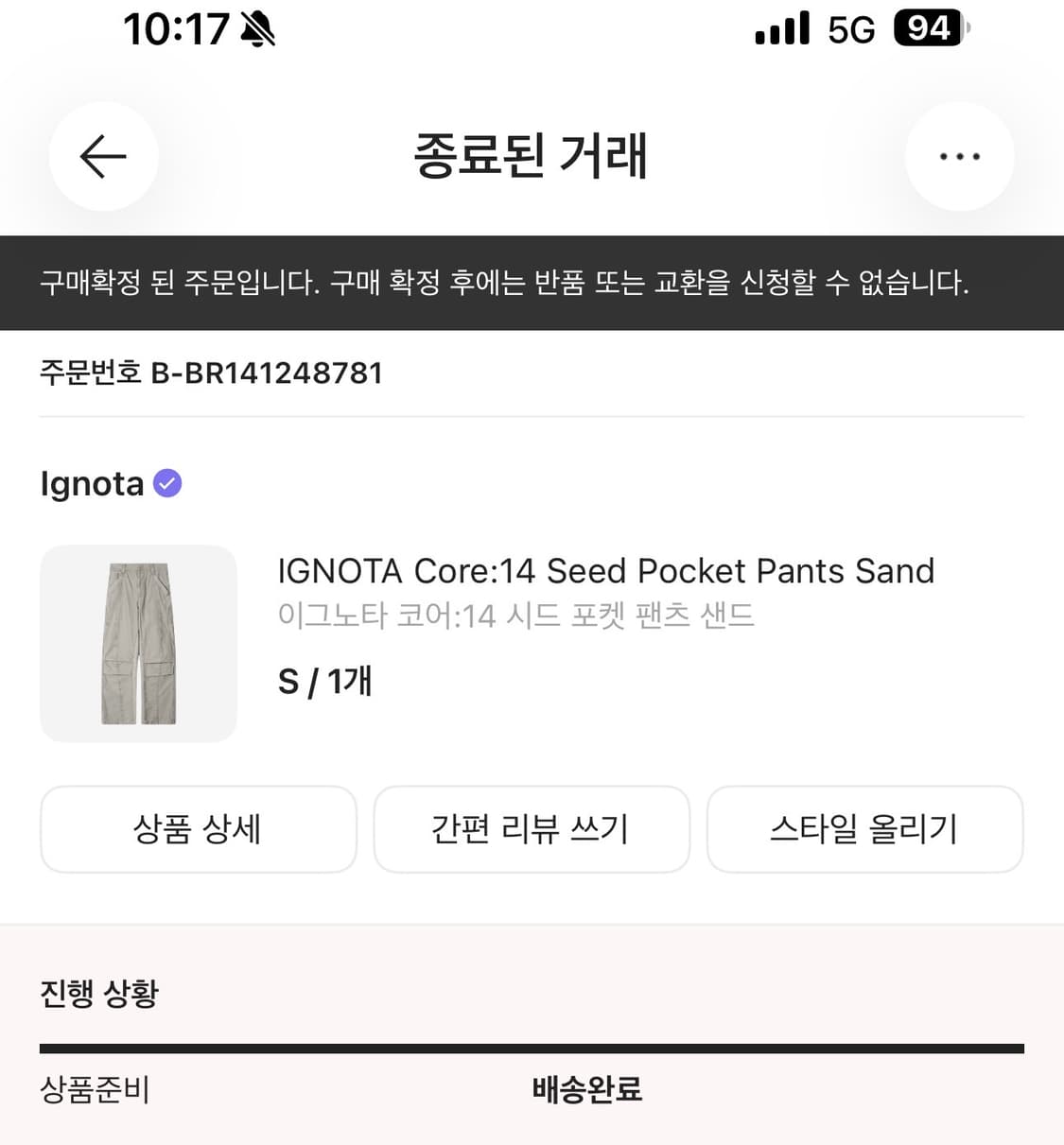Image resolution: width=1064 pixels, height=1145 pixels.
Task: Open the more options (...) menu icon
Action: pyautogui.click(x=959, y=156)
